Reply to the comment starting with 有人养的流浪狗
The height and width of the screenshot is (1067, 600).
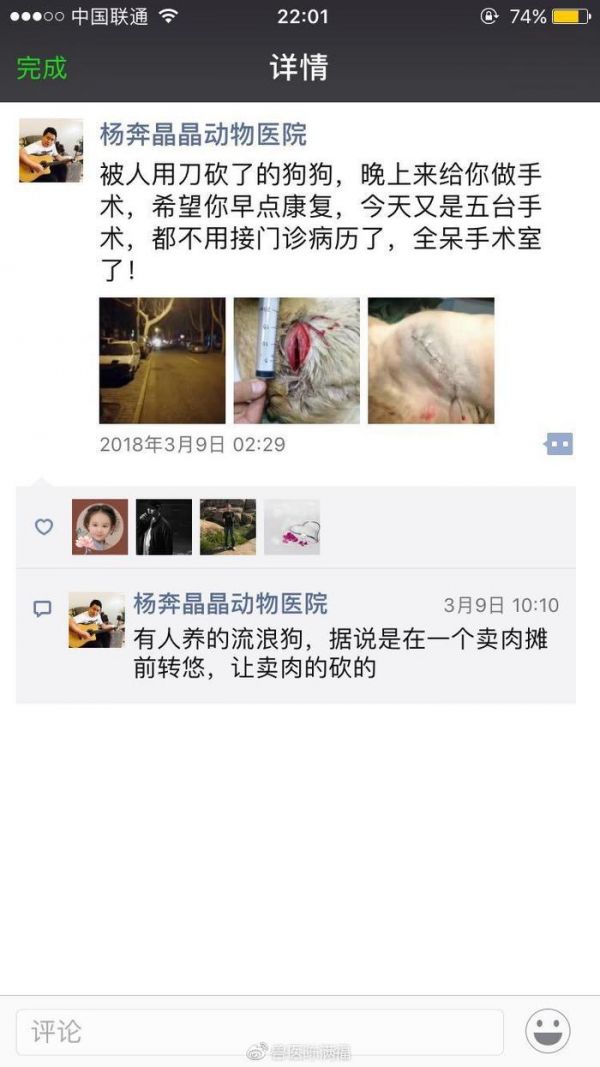click(340, 654)
